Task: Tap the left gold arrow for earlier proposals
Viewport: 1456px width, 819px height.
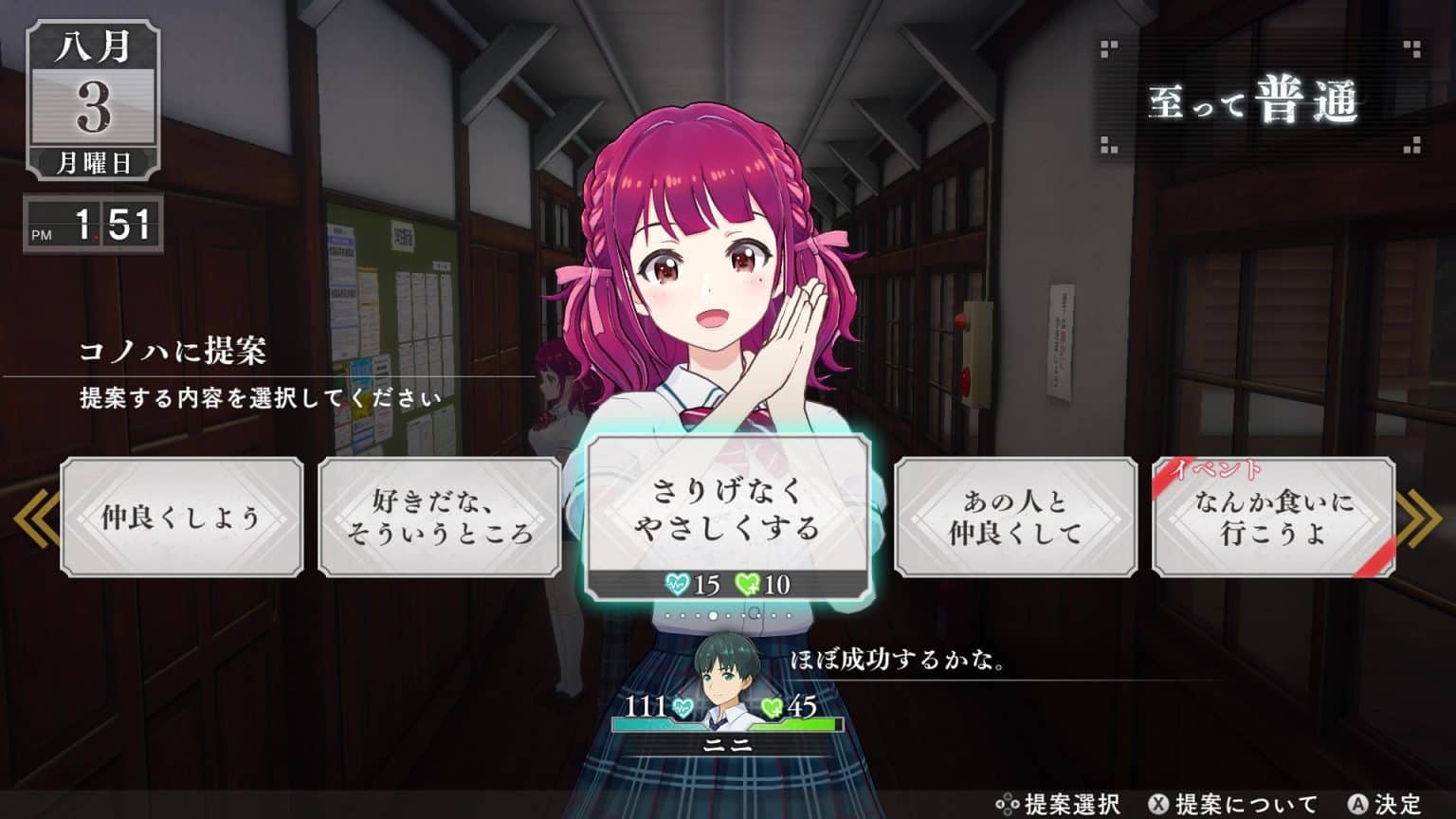Action: [36, 519]
